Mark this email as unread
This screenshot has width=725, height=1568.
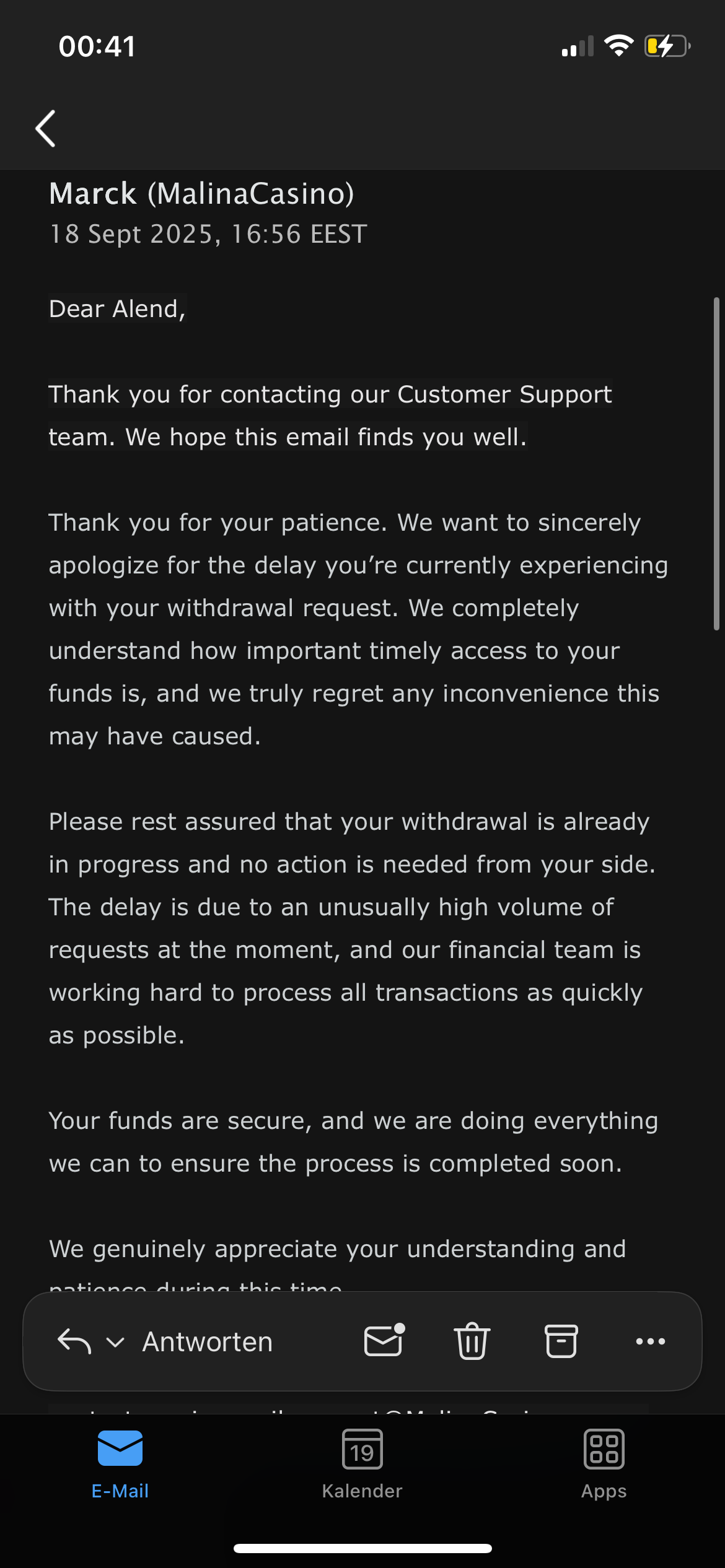pos(384,1341)
